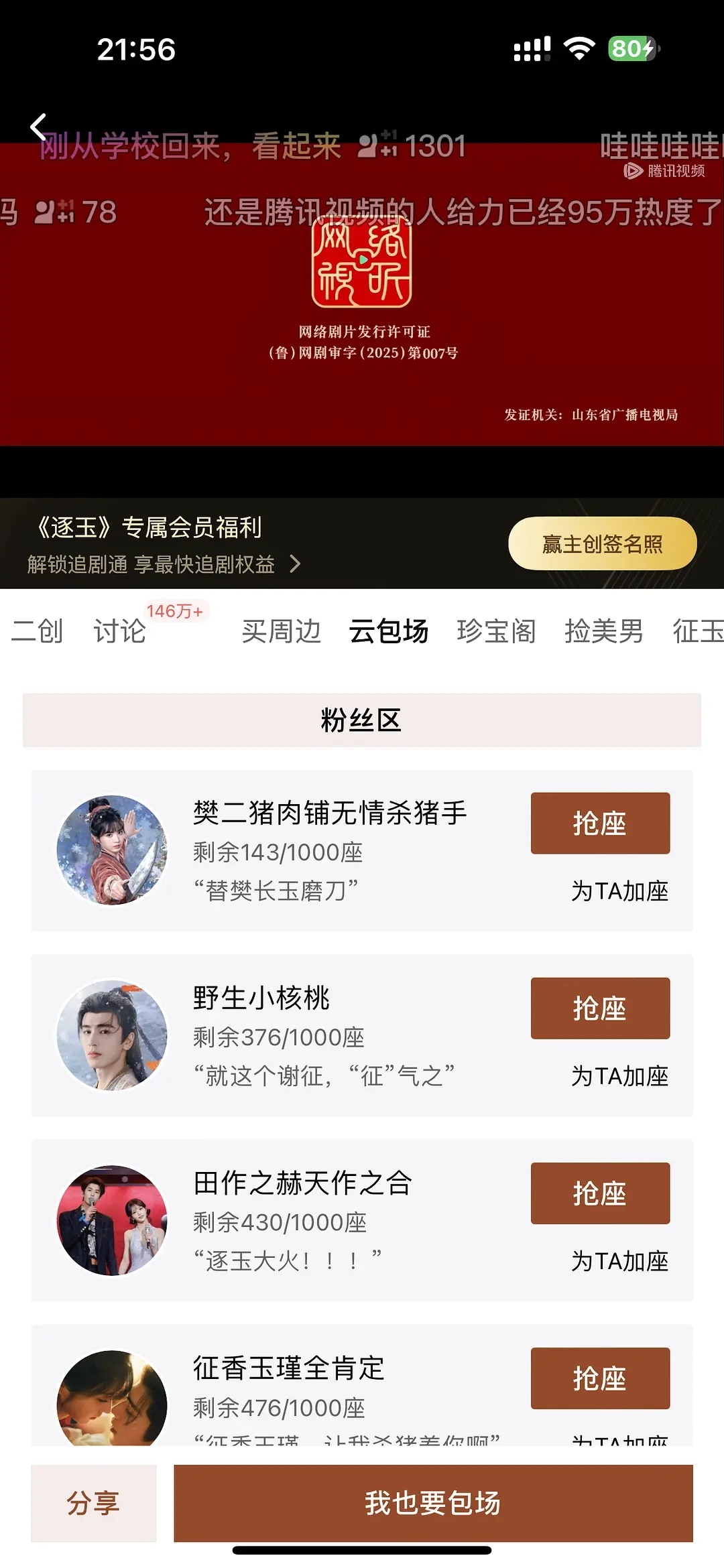Switch to the 二创 tab
The width and height of the screenshot is (724, 1568).
(37, 631)
